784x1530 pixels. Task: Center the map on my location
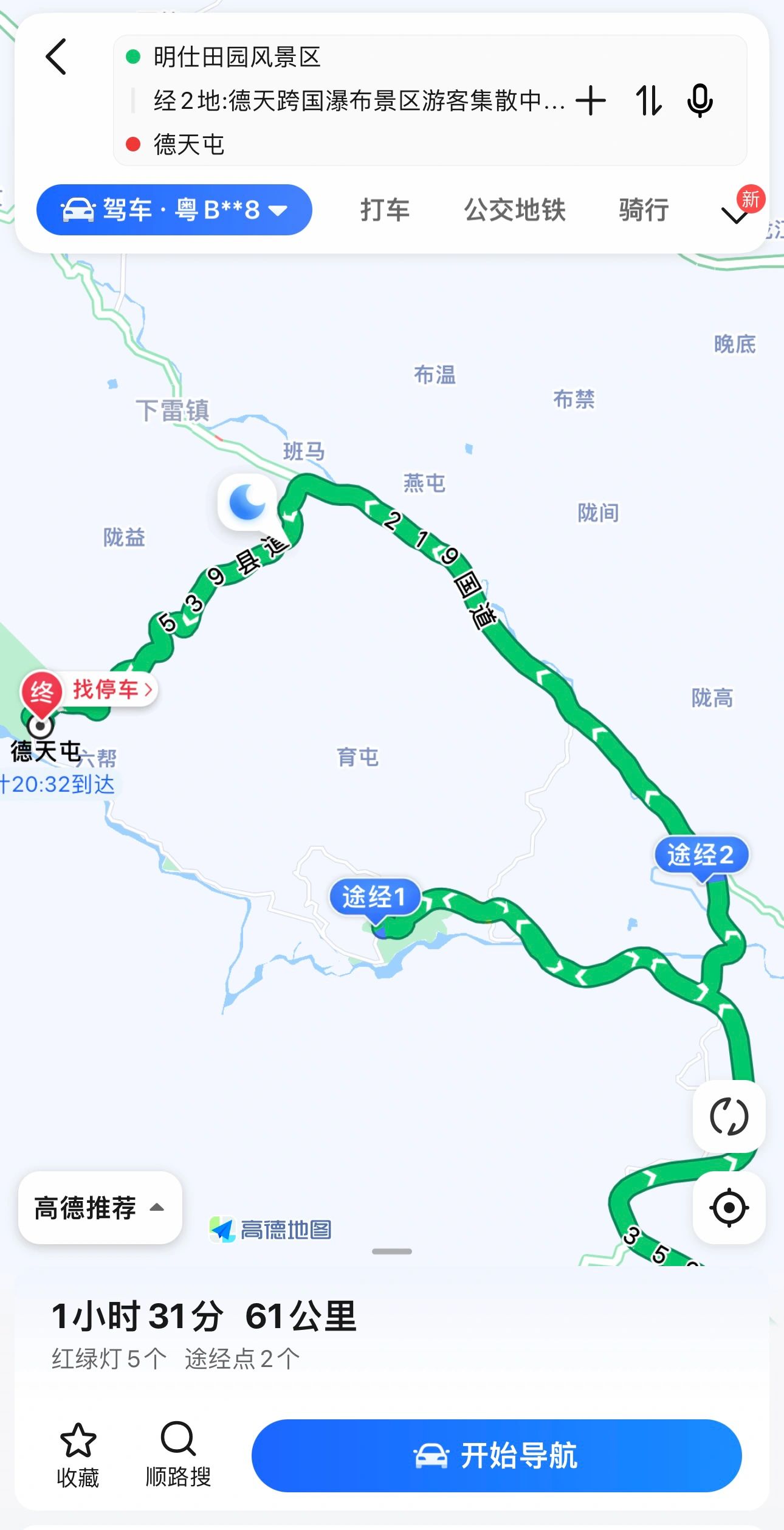pos(729,1208)
